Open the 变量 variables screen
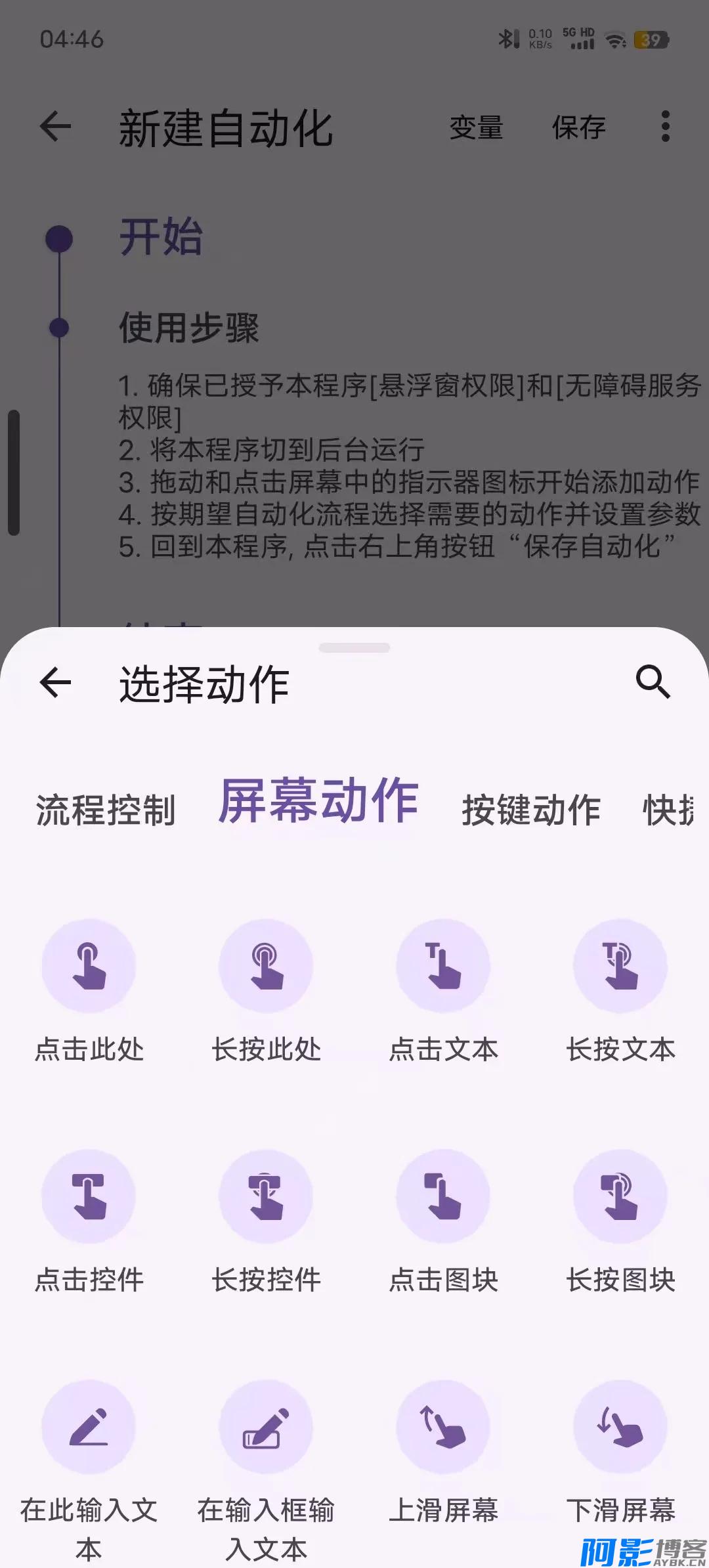 476,127
